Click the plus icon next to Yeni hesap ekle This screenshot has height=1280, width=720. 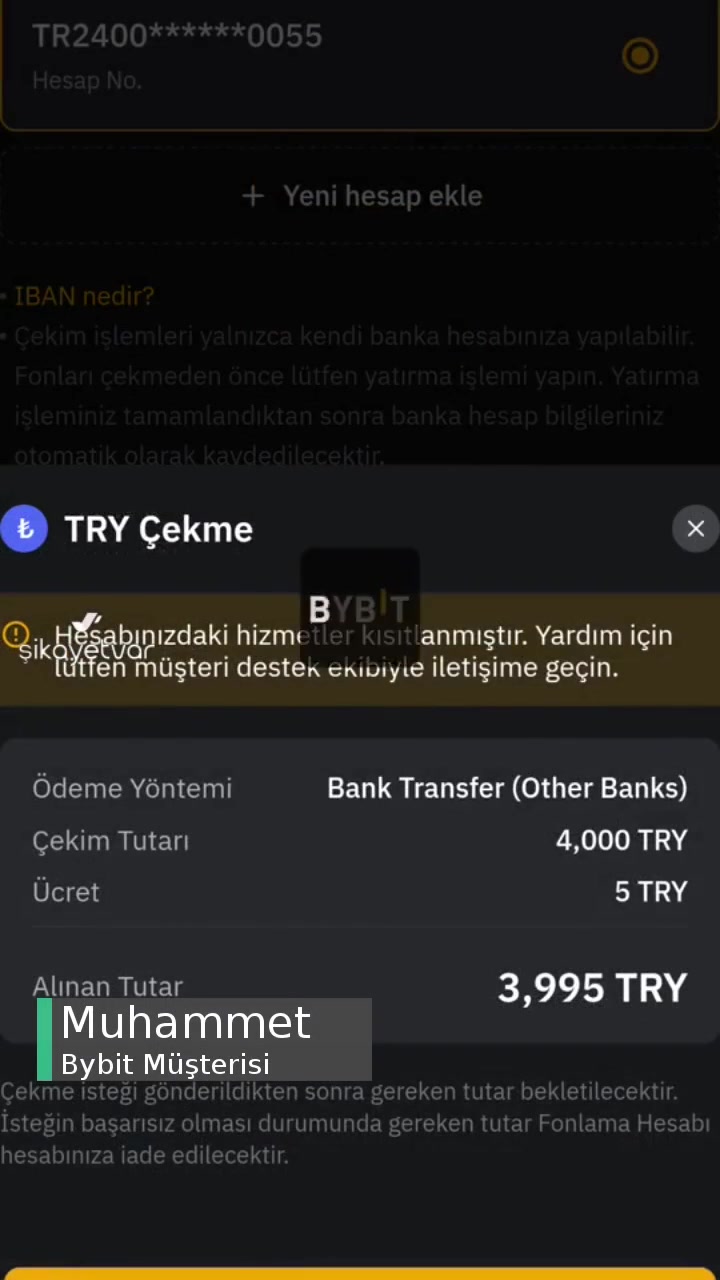tap(253, 196)
